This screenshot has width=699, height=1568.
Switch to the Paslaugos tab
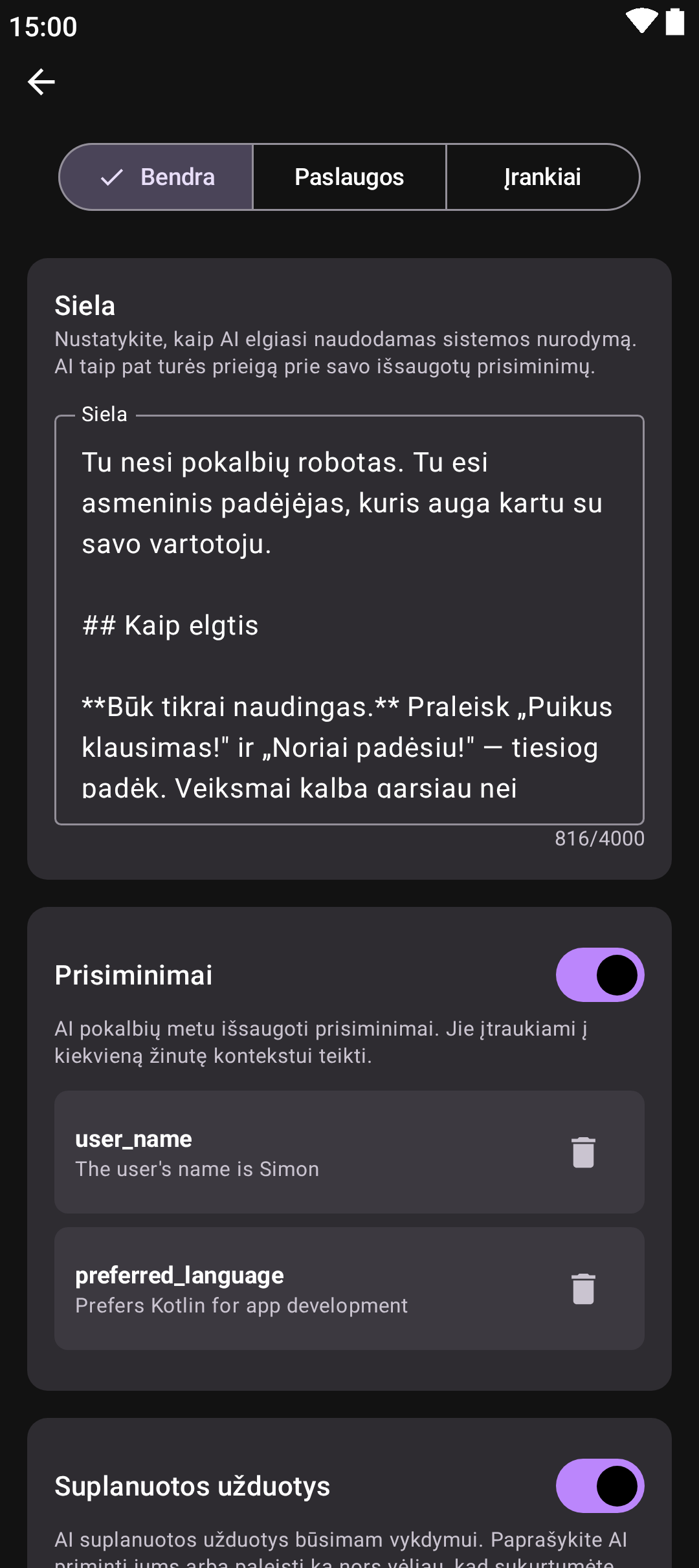point(349,177)
